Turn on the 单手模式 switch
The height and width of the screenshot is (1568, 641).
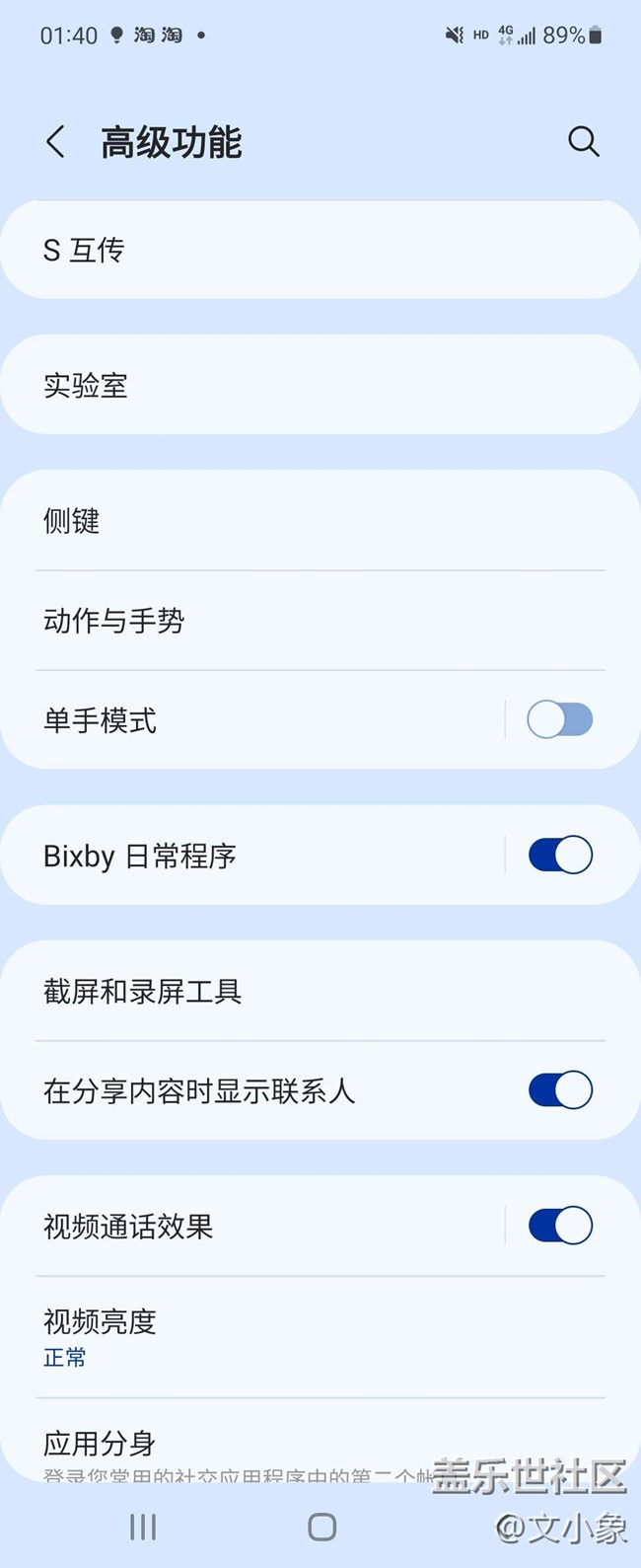[x=560, y=720]
